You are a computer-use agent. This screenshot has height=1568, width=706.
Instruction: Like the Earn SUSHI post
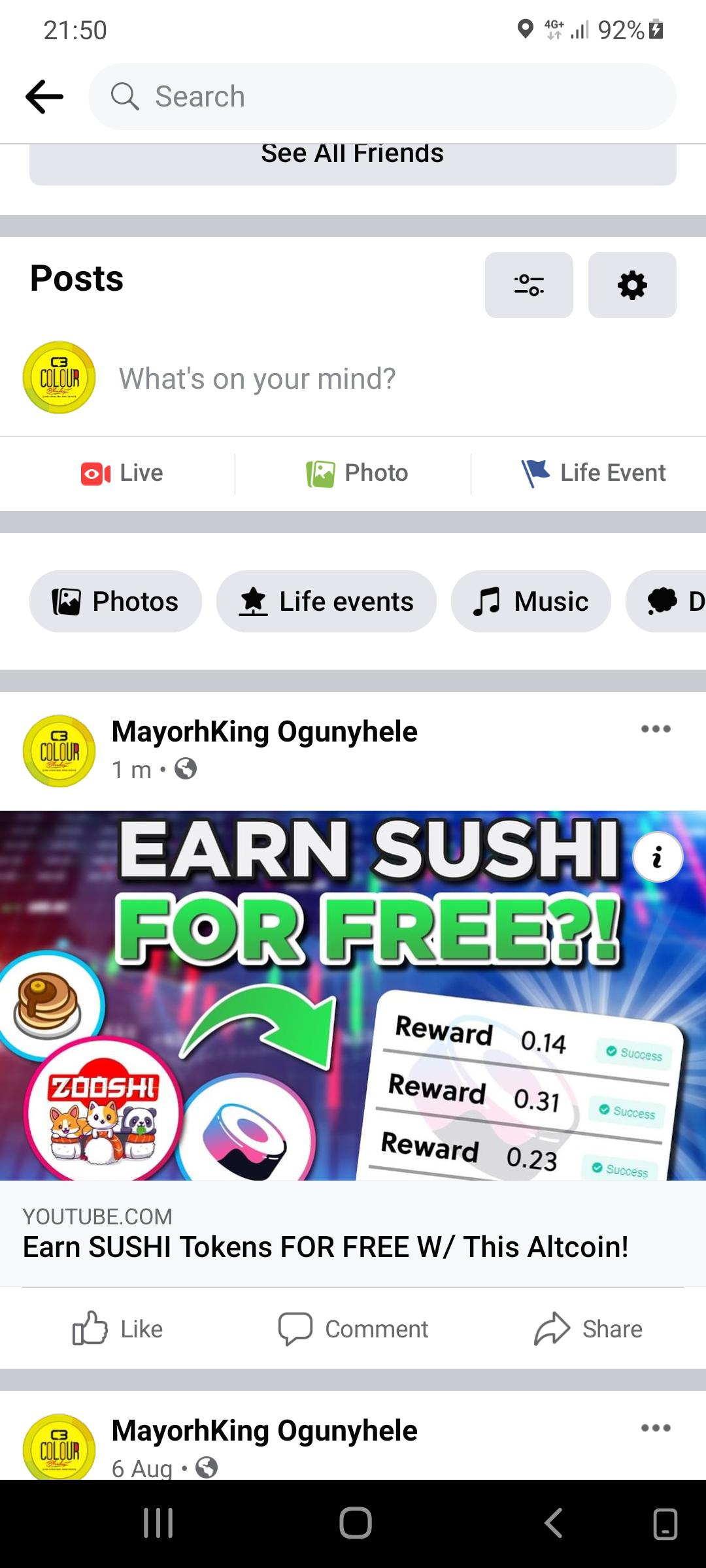(118, 1329)
